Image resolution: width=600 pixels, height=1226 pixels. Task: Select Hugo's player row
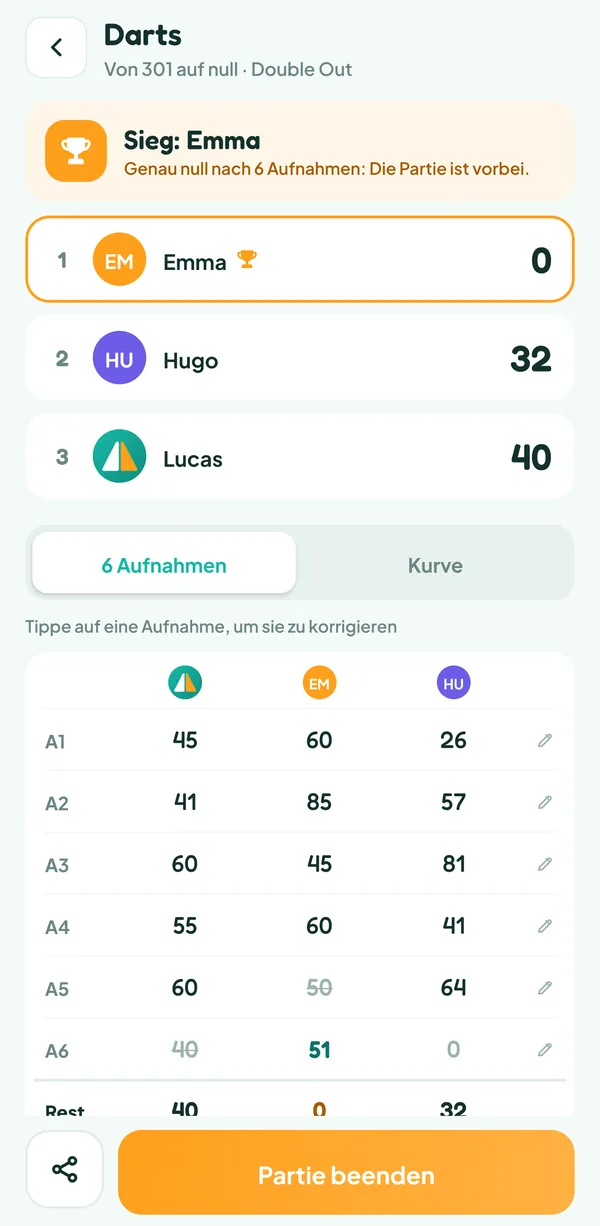click(x=300, y=358)
